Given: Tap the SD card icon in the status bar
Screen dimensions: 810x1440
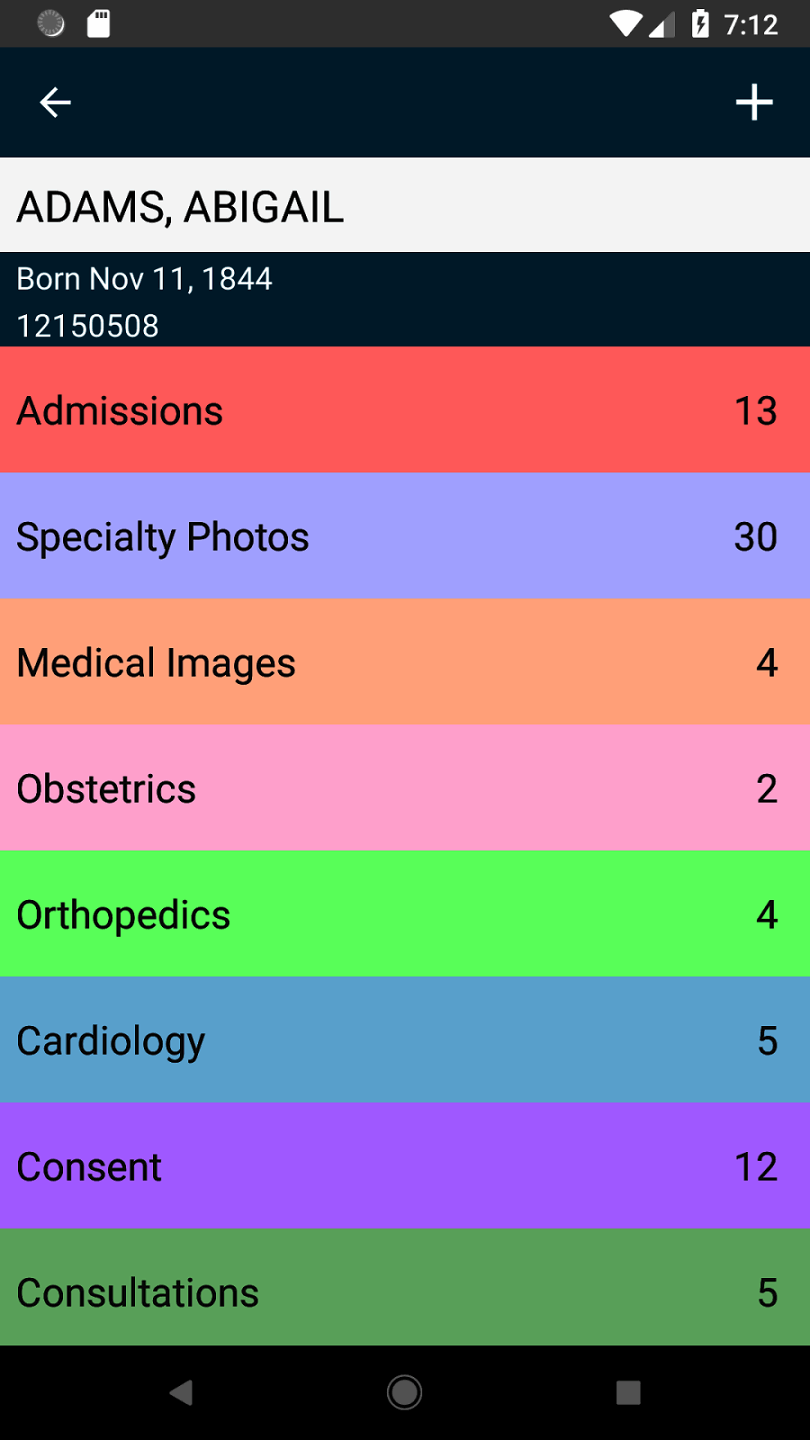Looking at the screenshot, I should pos(97,23).
